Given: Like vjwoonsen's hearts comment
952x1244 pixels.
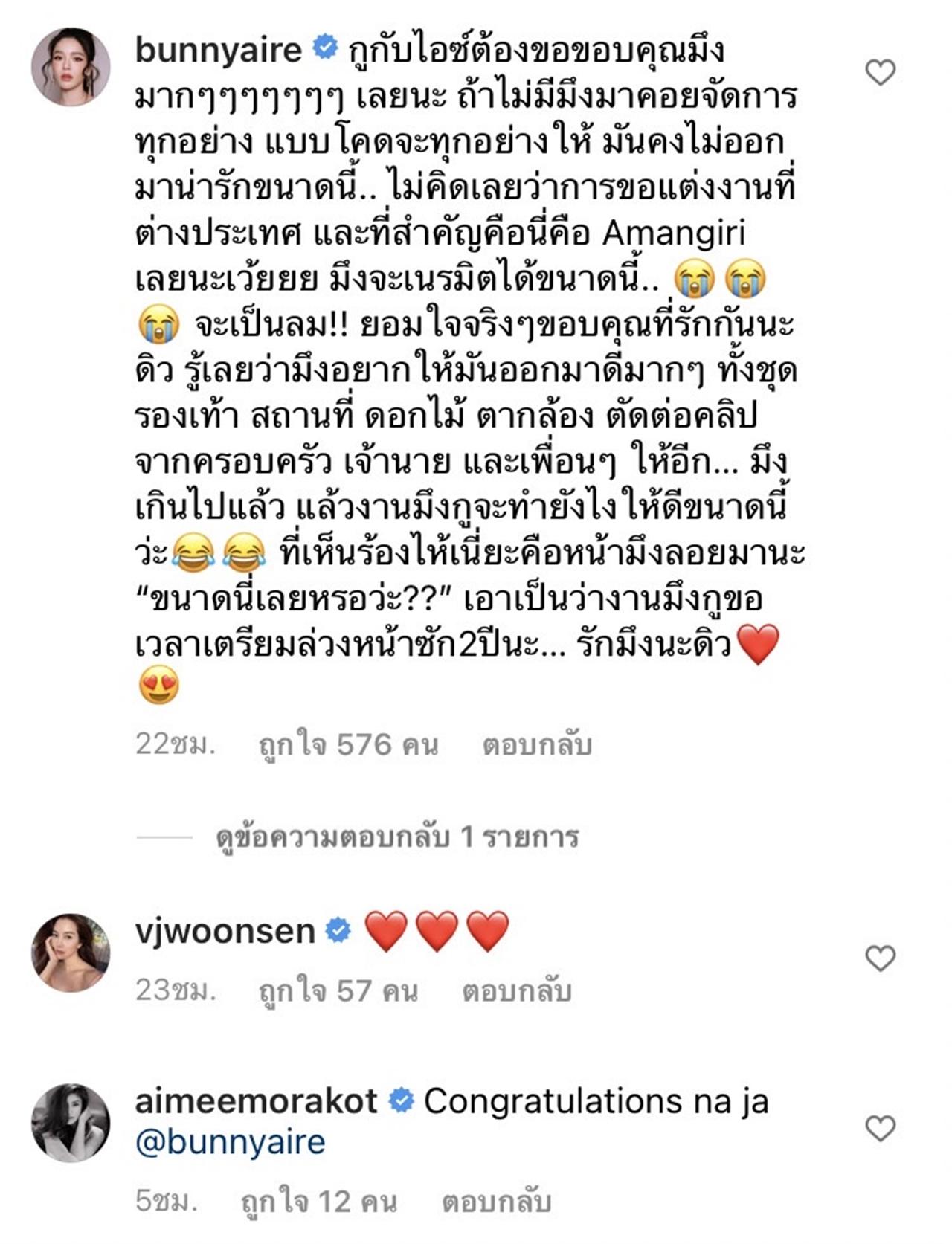Looking at the screenshot, I should tap(881, 958).
